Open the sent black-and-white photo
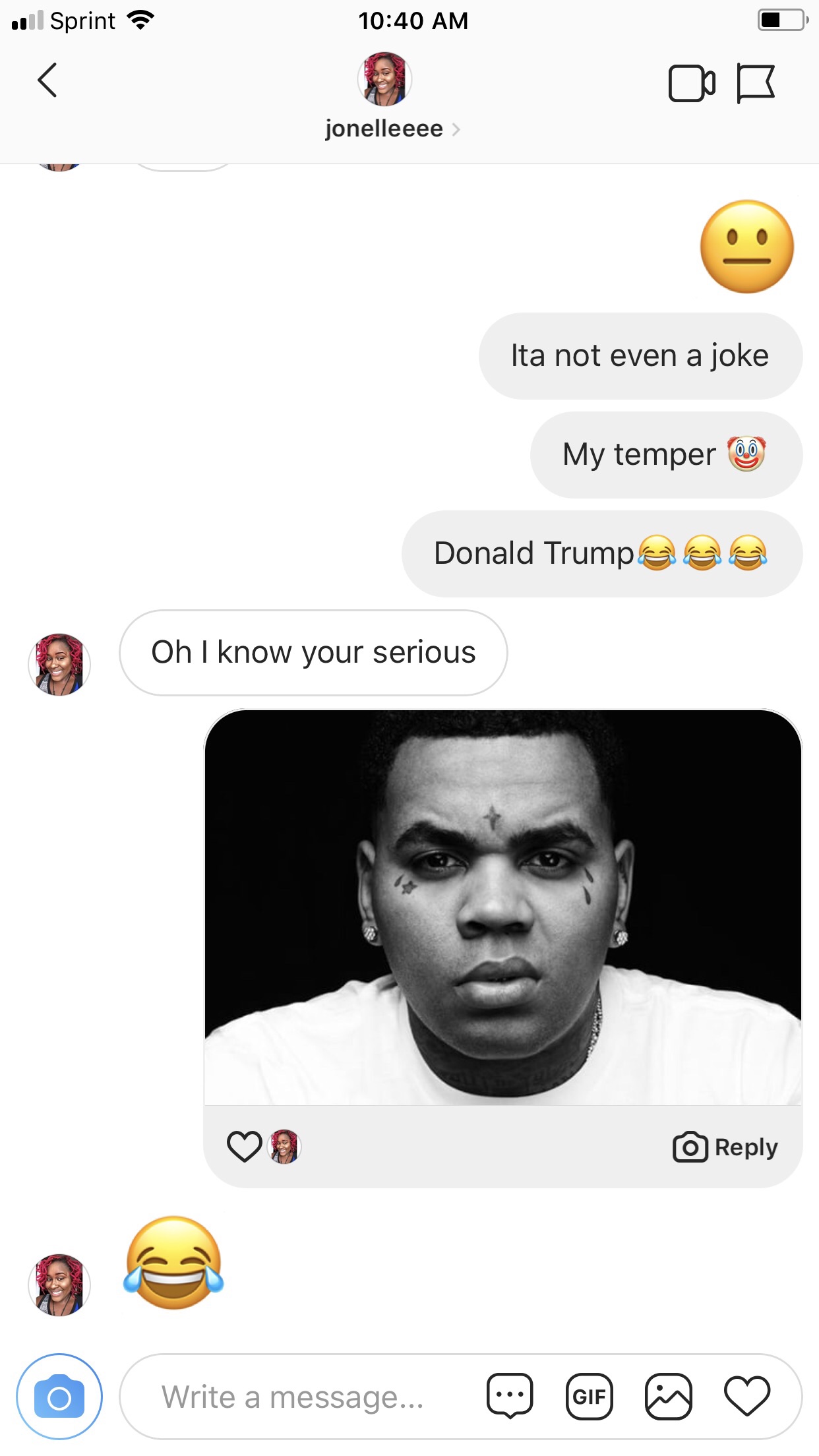 502,907
